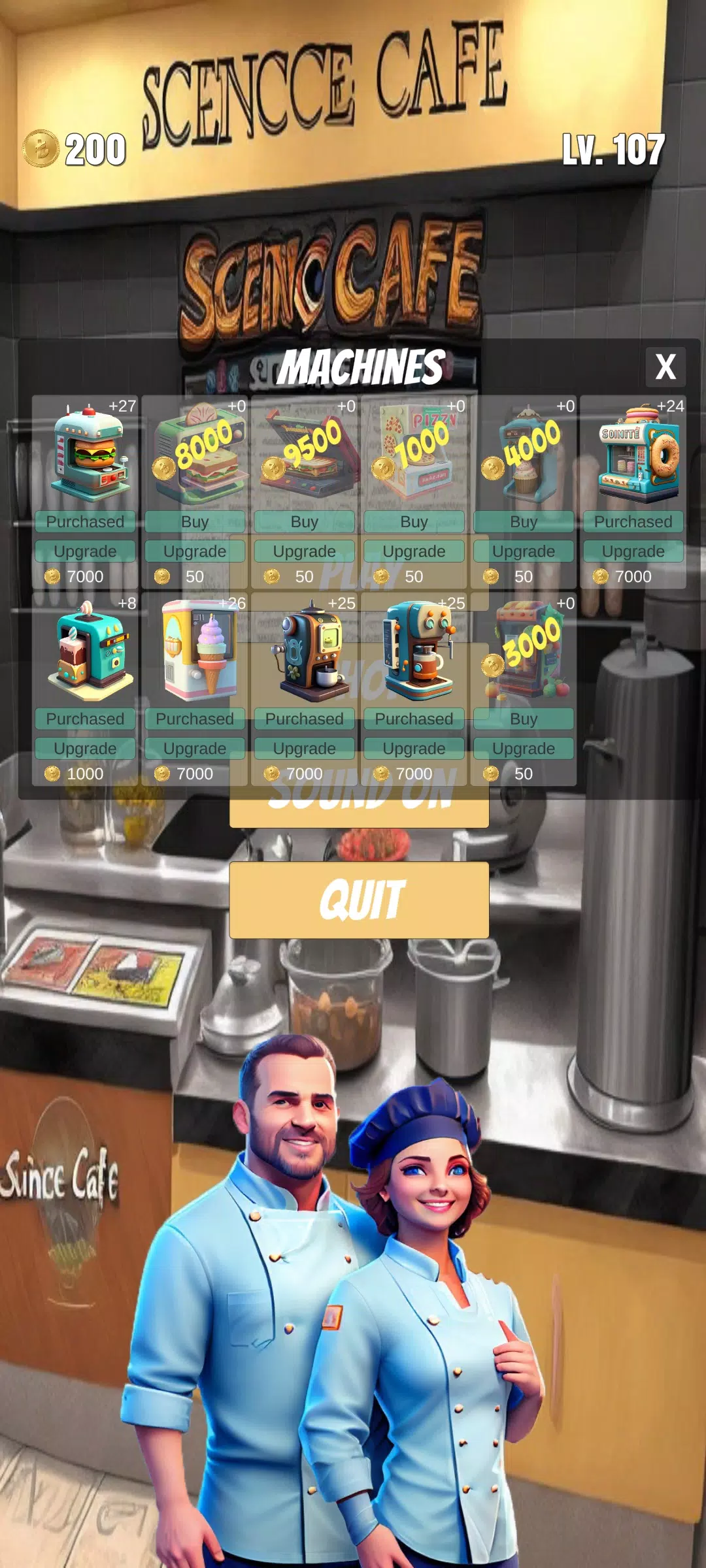Upgrade the 8000-coin sandwich machine
The width and height of the screenshot is (706, 1568).
pyautogui.click(x=195, y=551)
